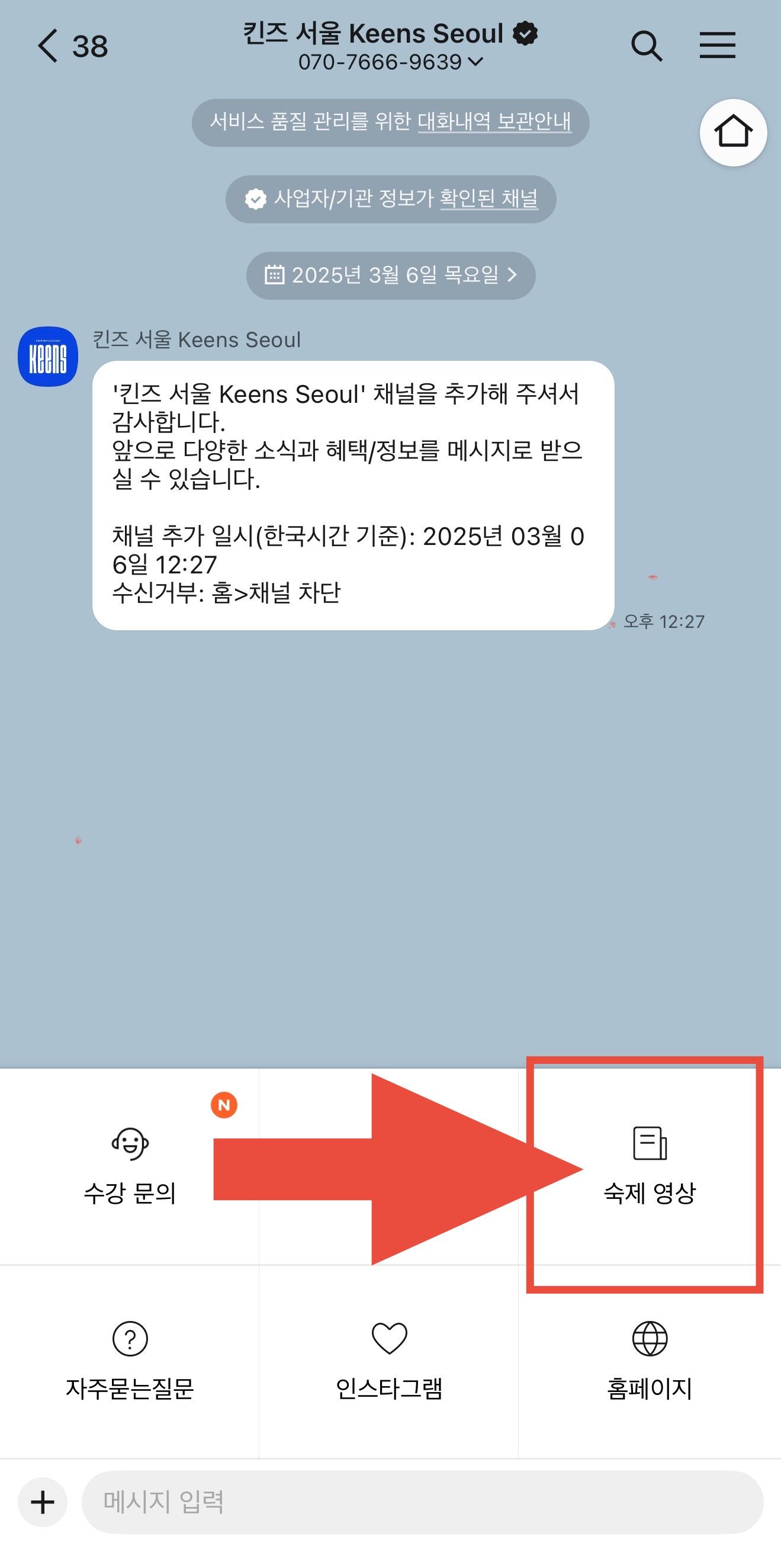Visit the 홈페이지 button
This screenshot has height=1568, width=781.
[649, 1362]
